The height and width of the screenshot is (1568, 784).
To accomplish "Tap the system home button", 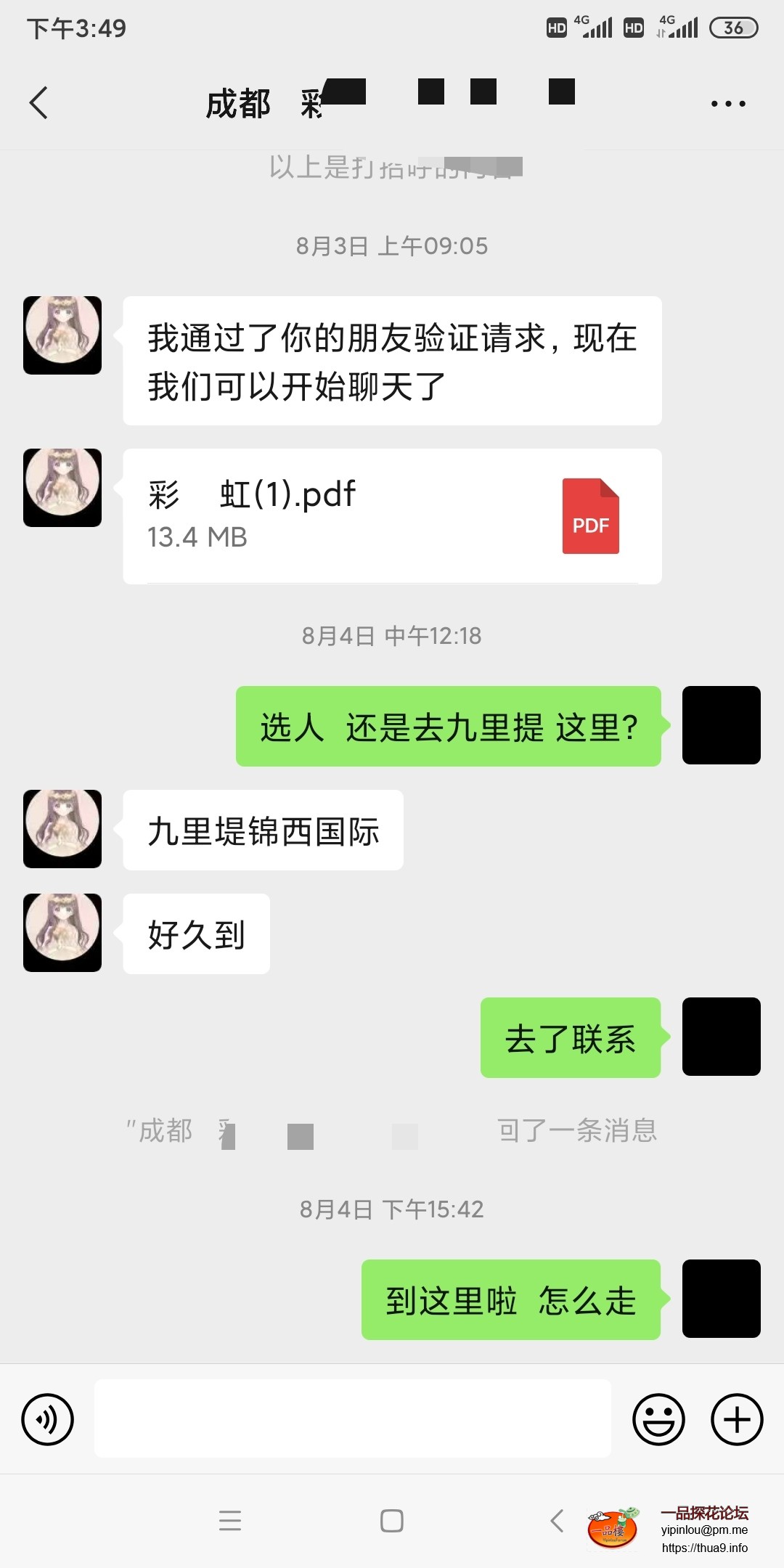I will [392, 1520].
